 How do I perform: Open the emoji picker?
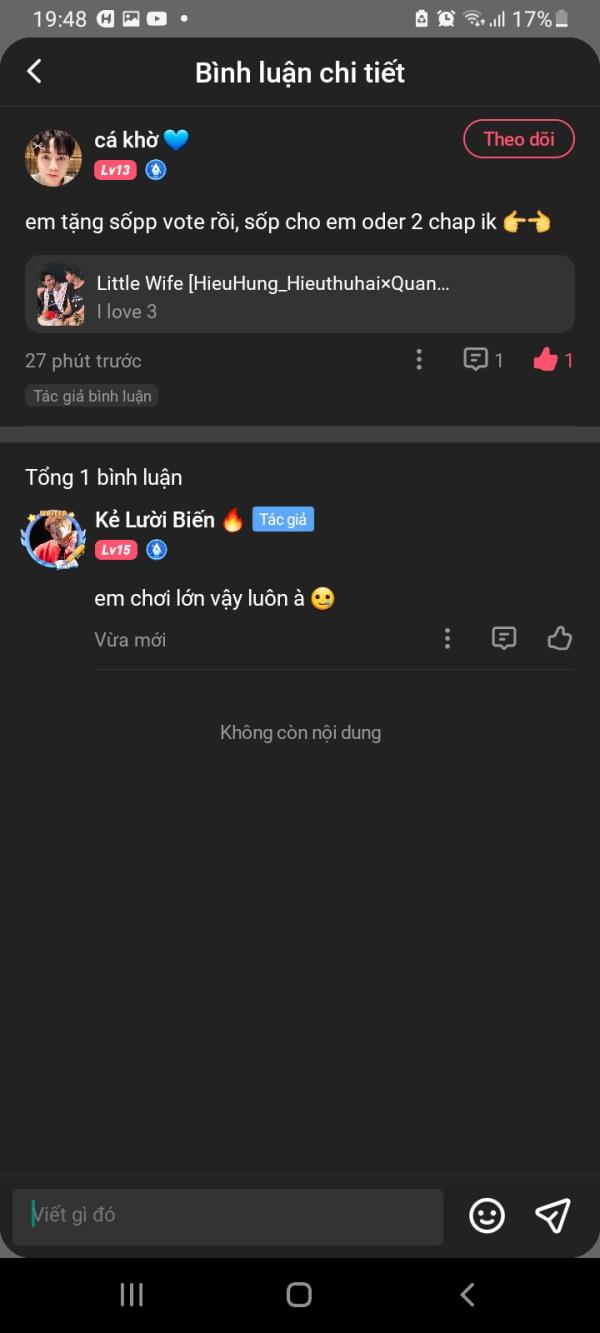(x=487, y=1216)
